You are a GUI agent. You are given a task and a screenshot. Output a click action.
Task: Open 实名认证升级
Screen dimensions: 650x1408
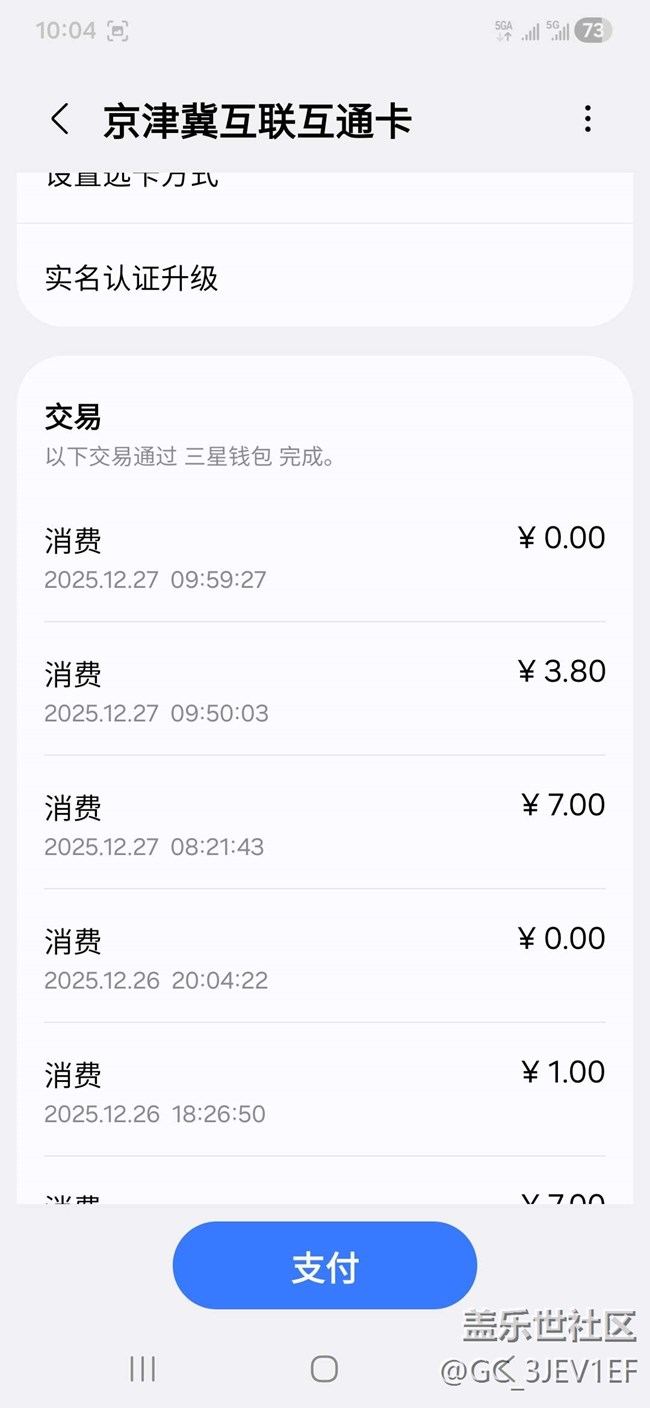tap(325, 278)
